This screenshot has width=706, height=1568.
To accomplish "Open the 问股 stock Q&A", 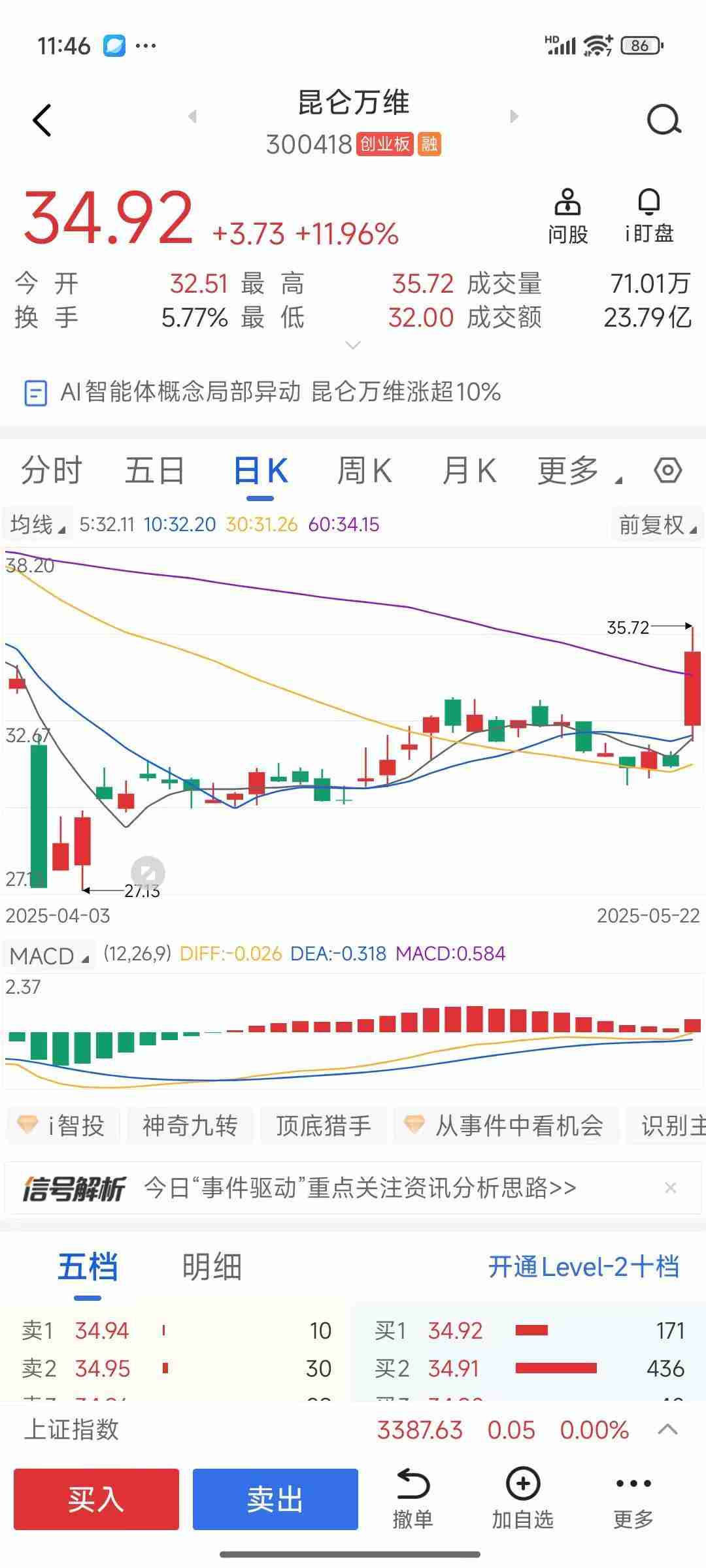I will point(567,216).
